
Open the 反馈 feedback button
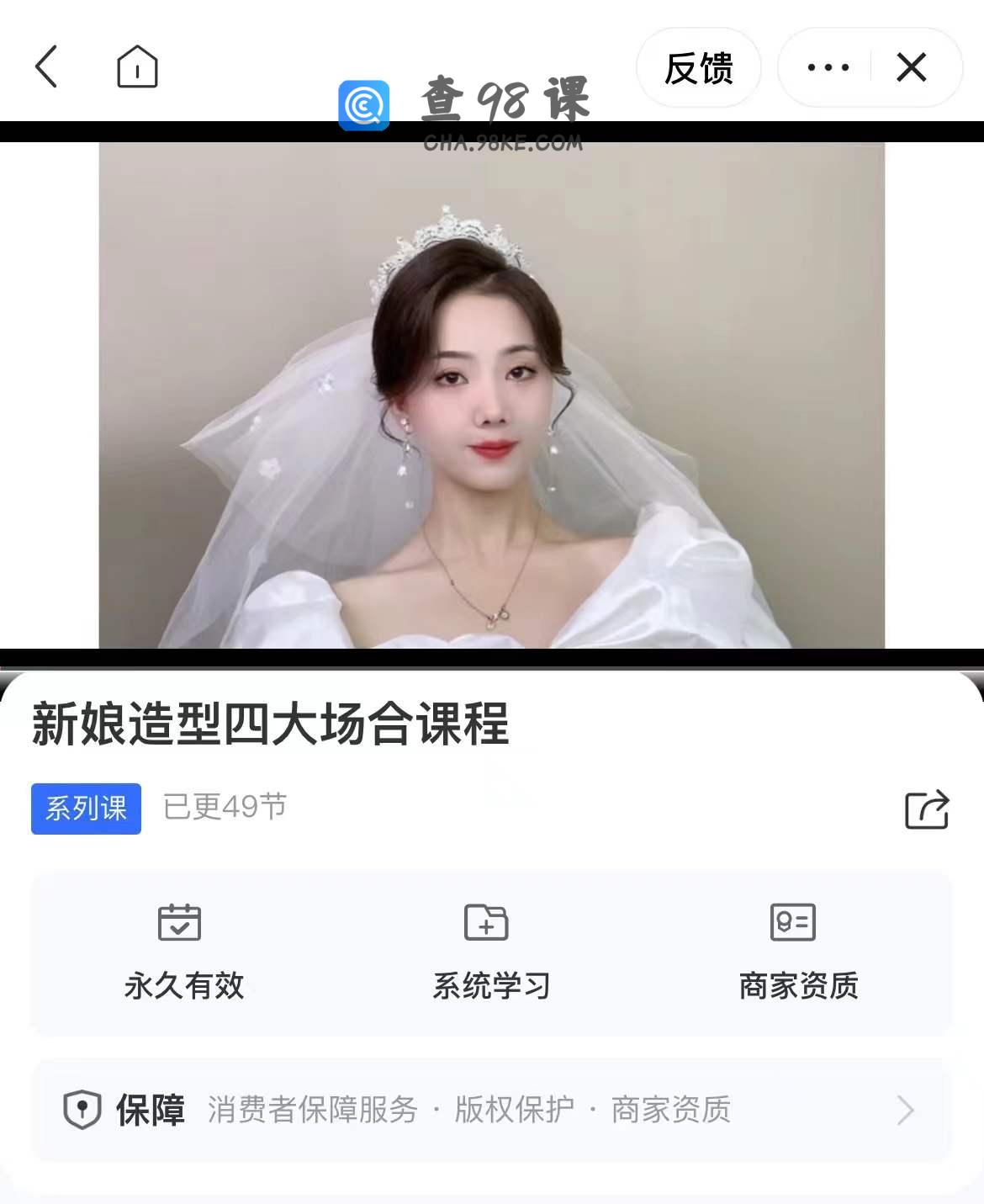(x=698, y=68)
